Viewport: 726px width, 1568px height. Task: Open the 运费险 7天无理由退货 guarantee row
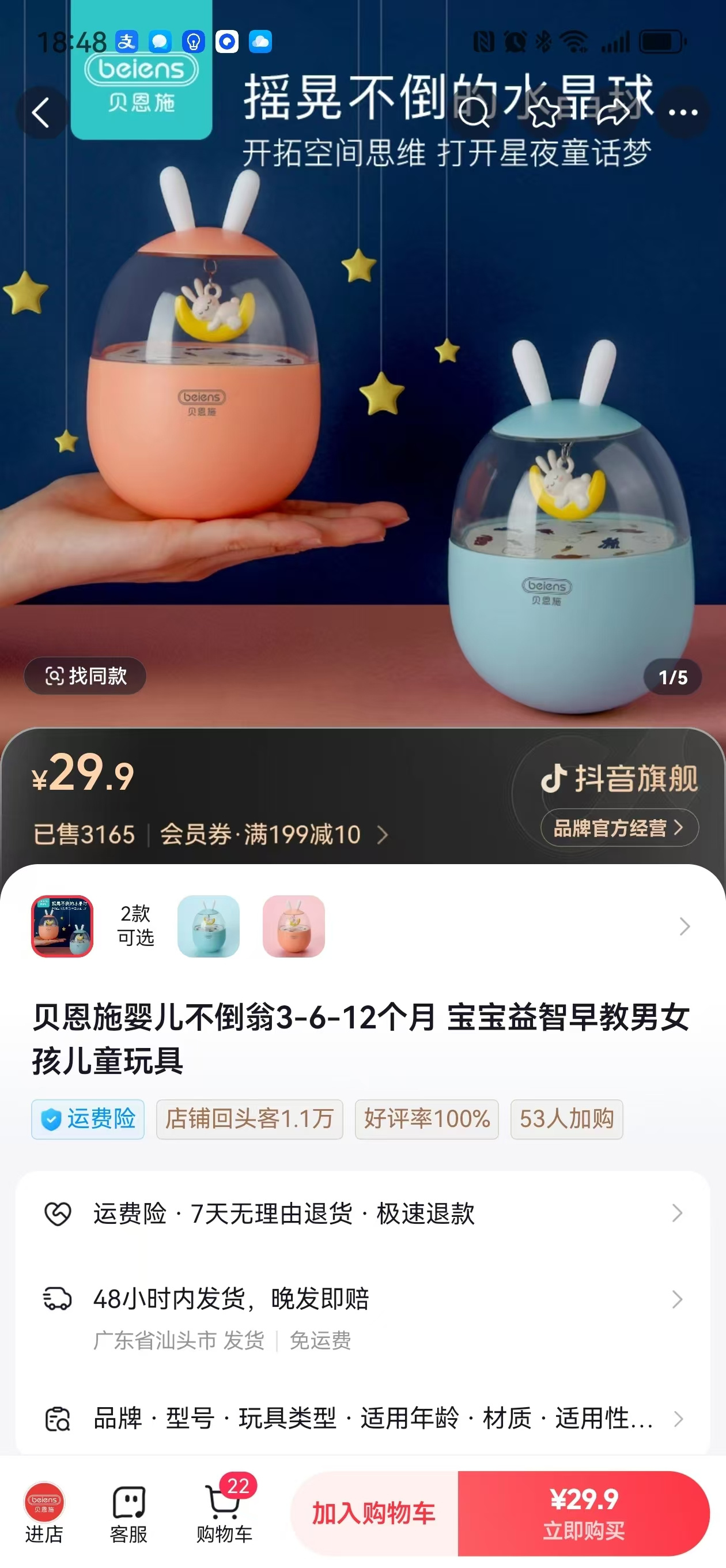(x=362, y=1213)
